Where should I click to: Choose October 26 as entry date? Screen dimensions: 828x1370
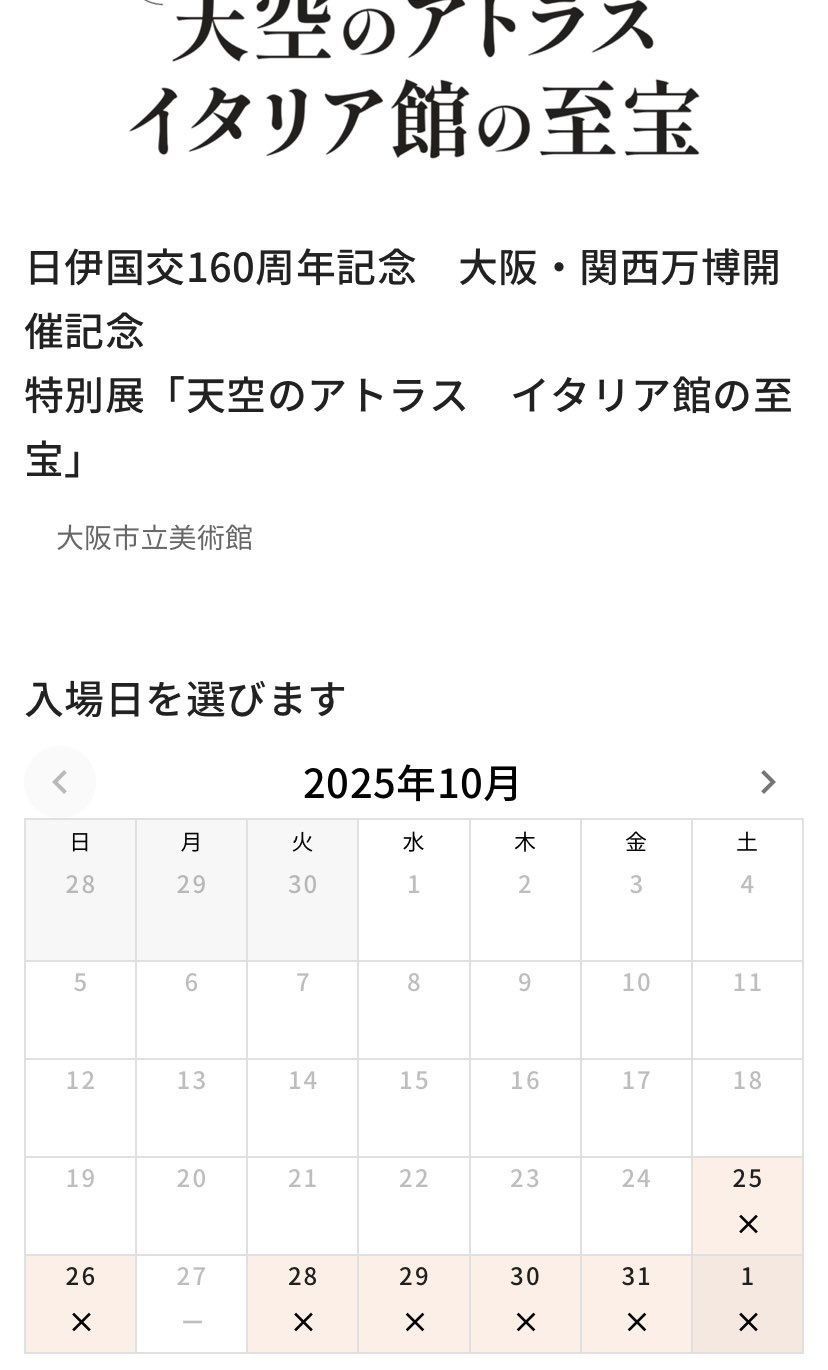pyautogui.click(x=81, y=1303)
